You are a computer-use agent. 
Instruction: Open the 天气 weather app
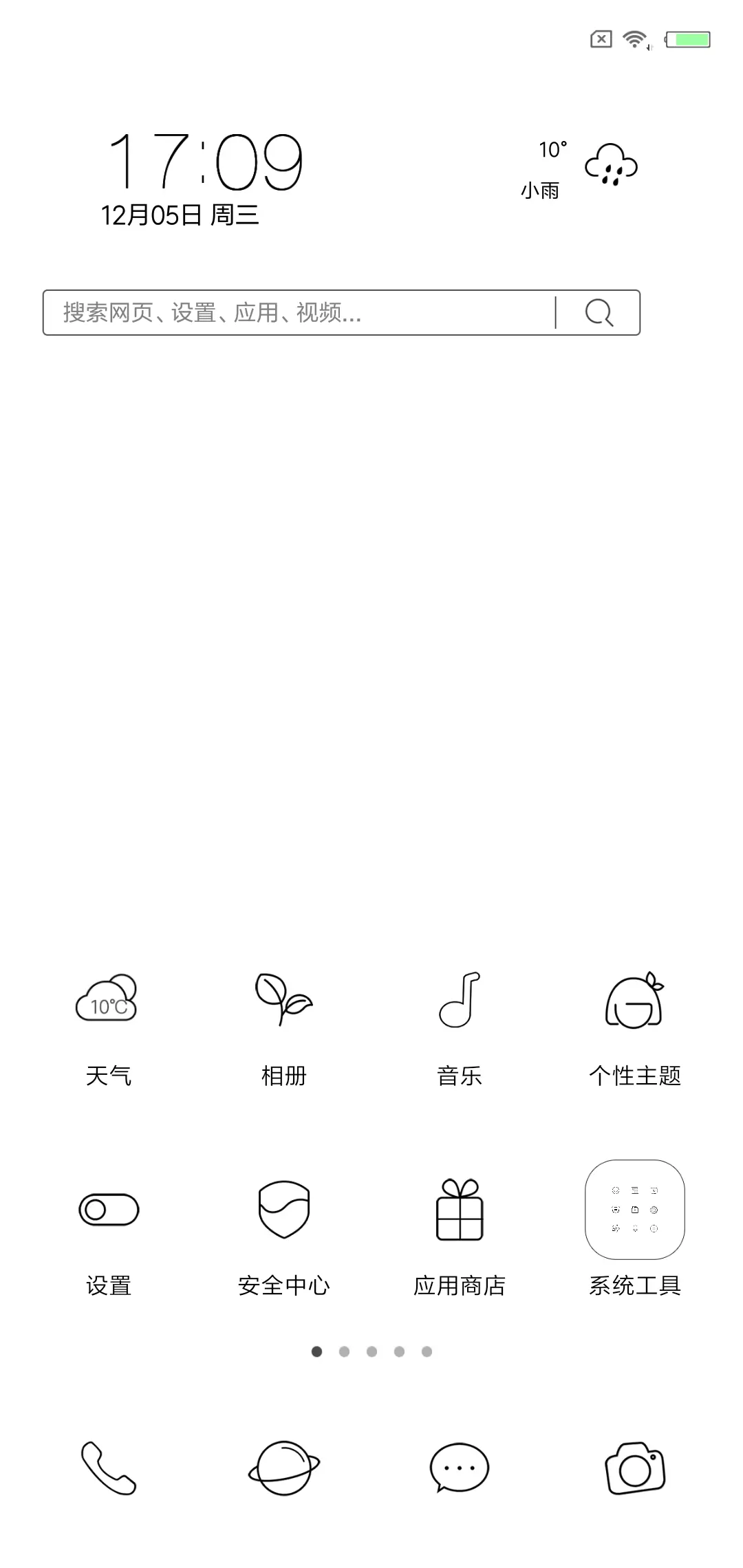[x=108, y=1001]
